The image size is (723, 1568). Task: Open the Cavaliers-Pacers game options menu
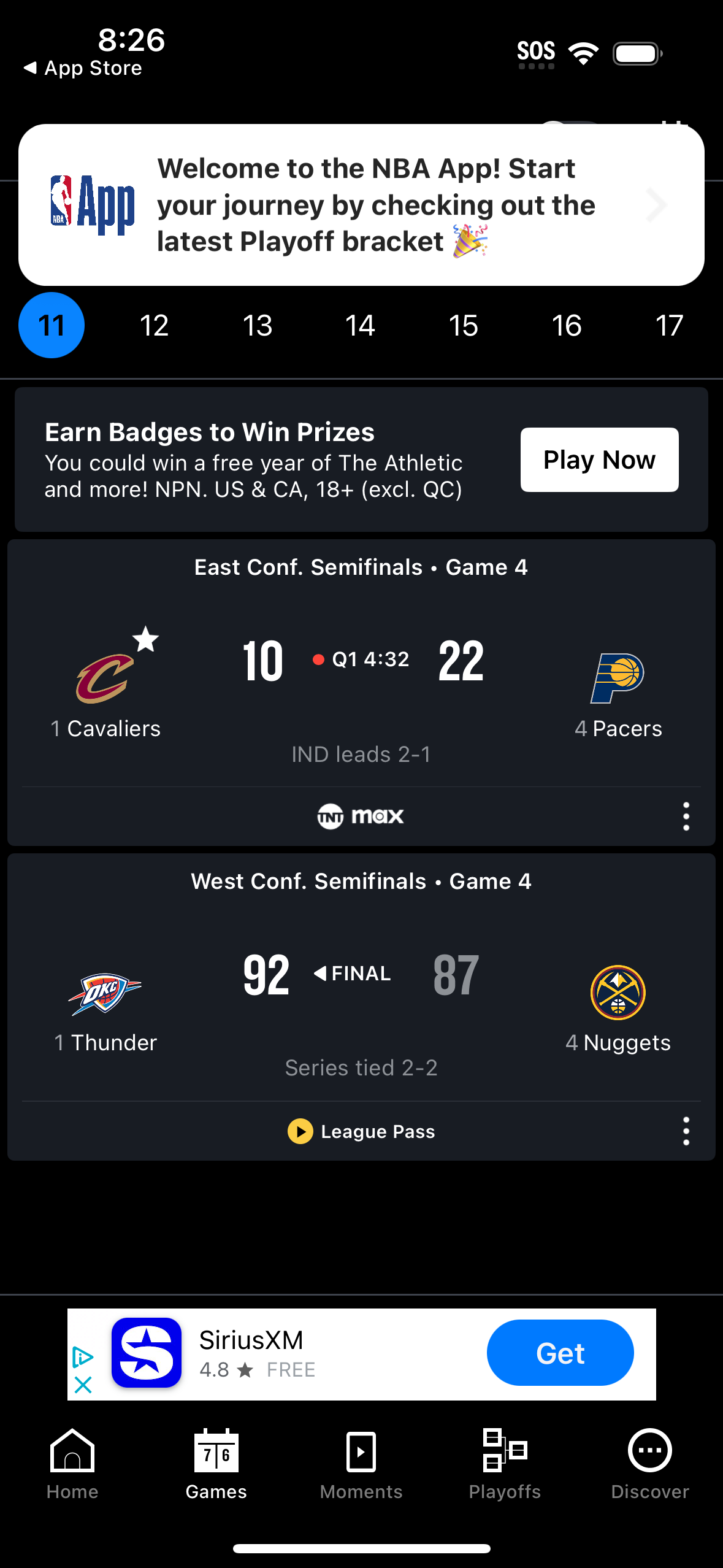(686, 816)
